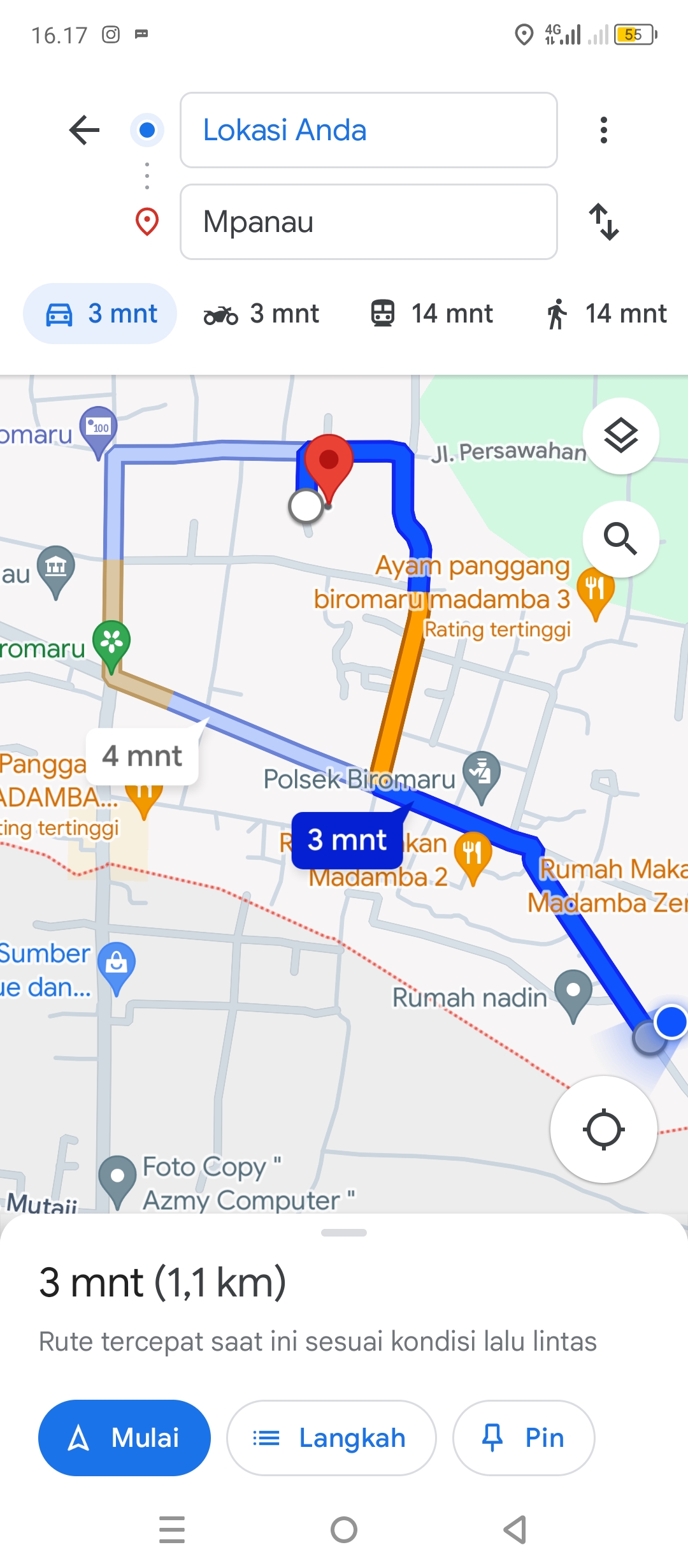This screenshot has height=1568, width=688.
Task: Go to the system home screen
Action: [344, 1530]
